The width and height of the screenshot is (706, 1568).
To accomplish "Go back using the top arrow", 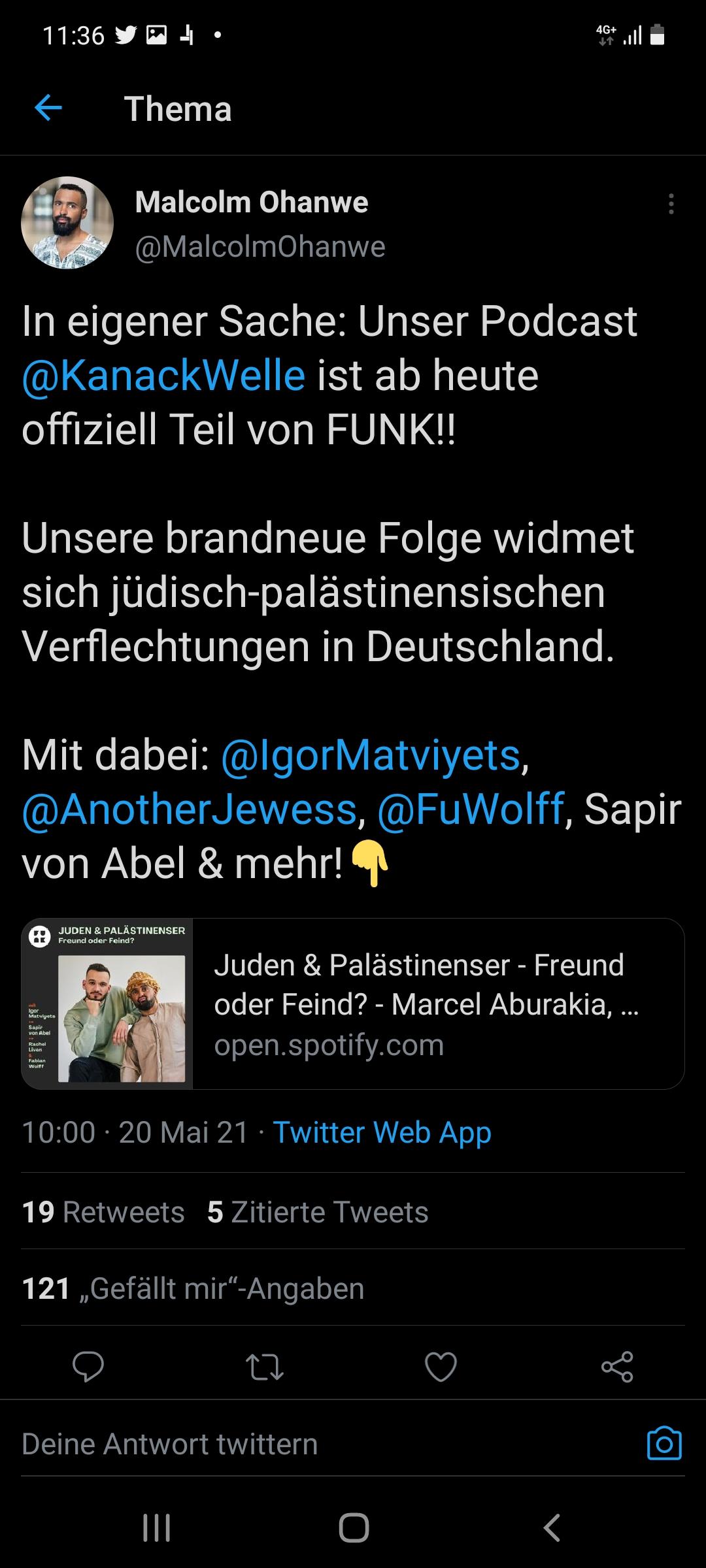I will (x=48, y=108).
